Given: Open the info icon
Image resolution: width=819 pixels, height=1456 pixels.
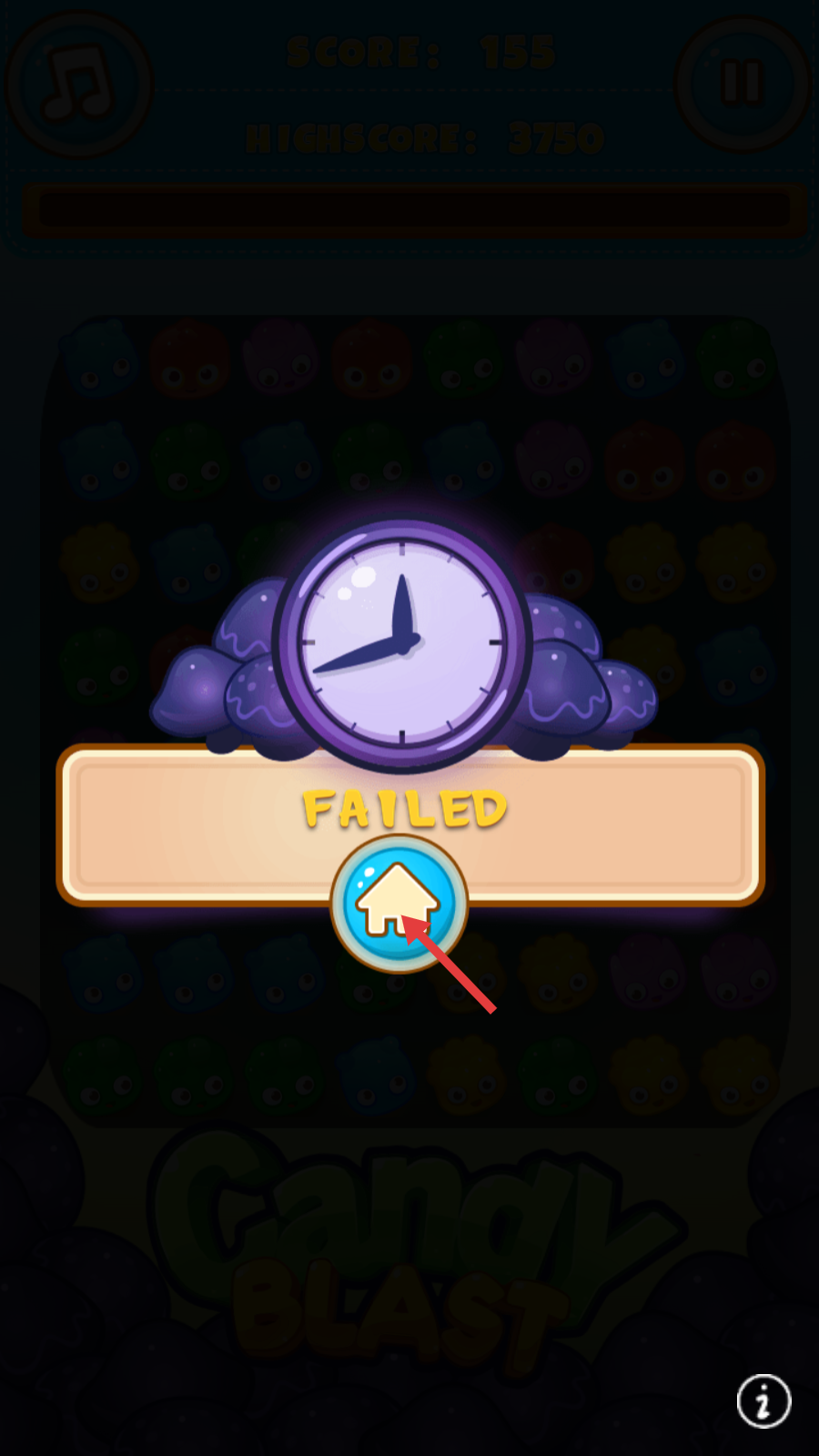Looking at the screenshot, I should (763, 1400).
